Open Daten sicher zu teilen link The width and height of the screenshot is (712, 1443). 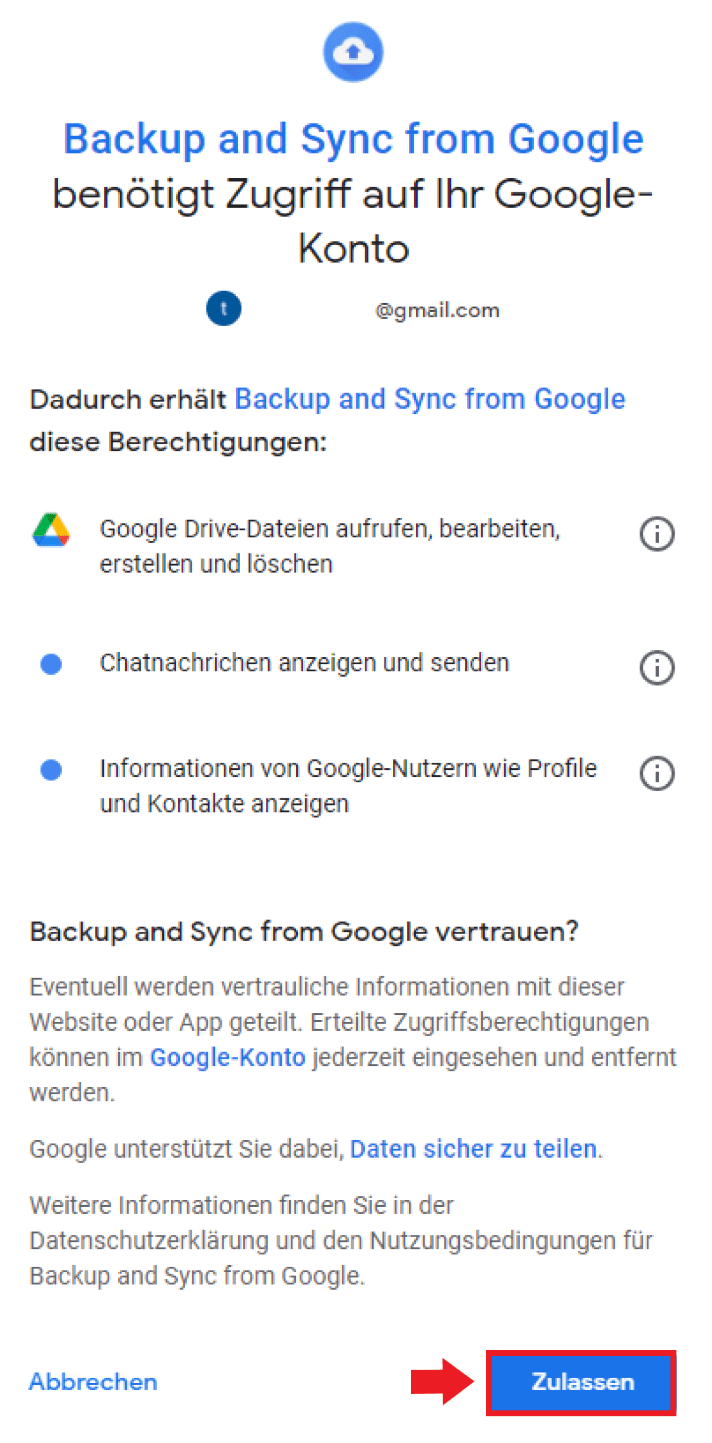point(474,1149)
